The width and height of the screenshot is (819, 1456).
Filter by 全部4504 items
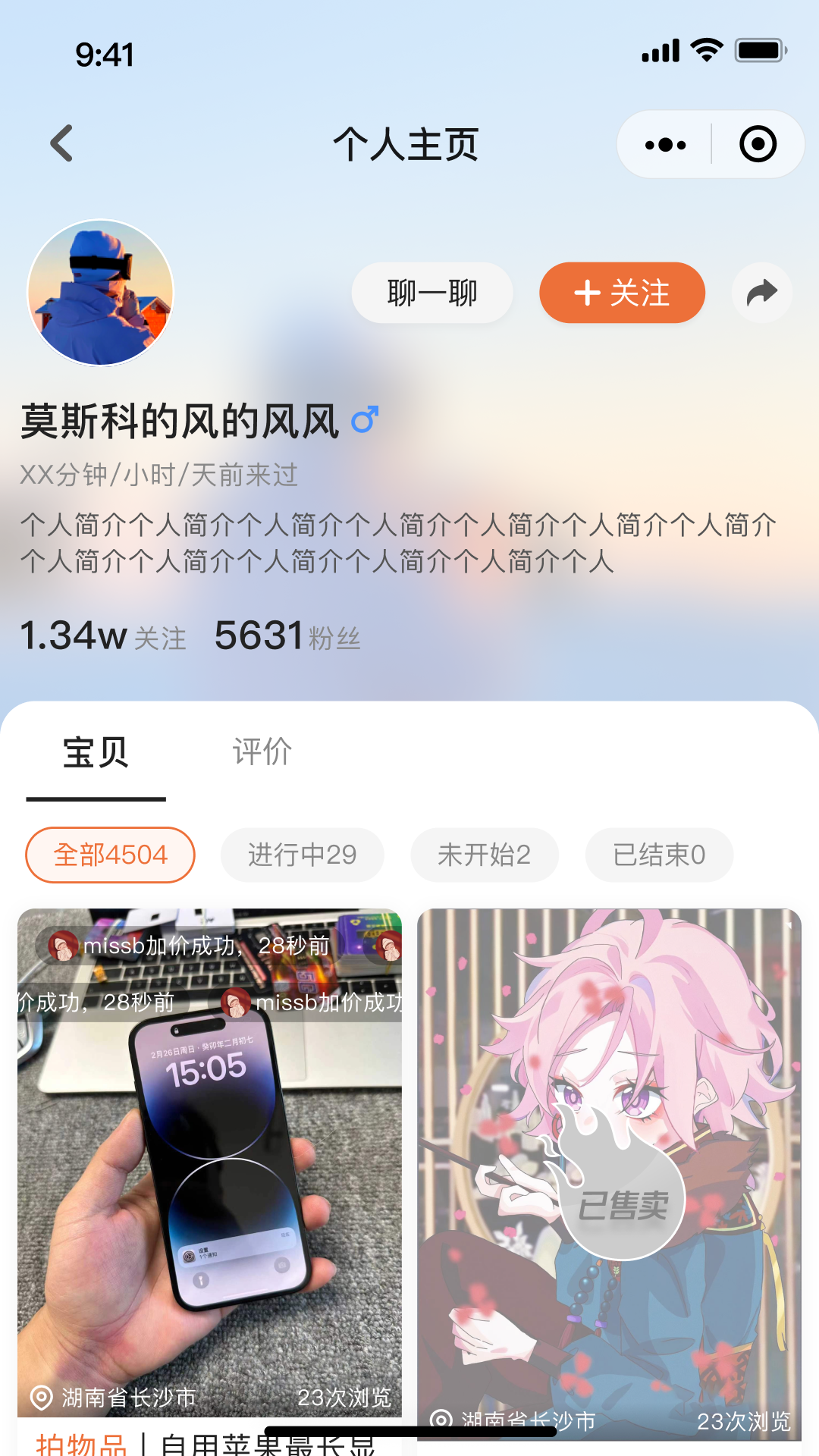point(110,855)
